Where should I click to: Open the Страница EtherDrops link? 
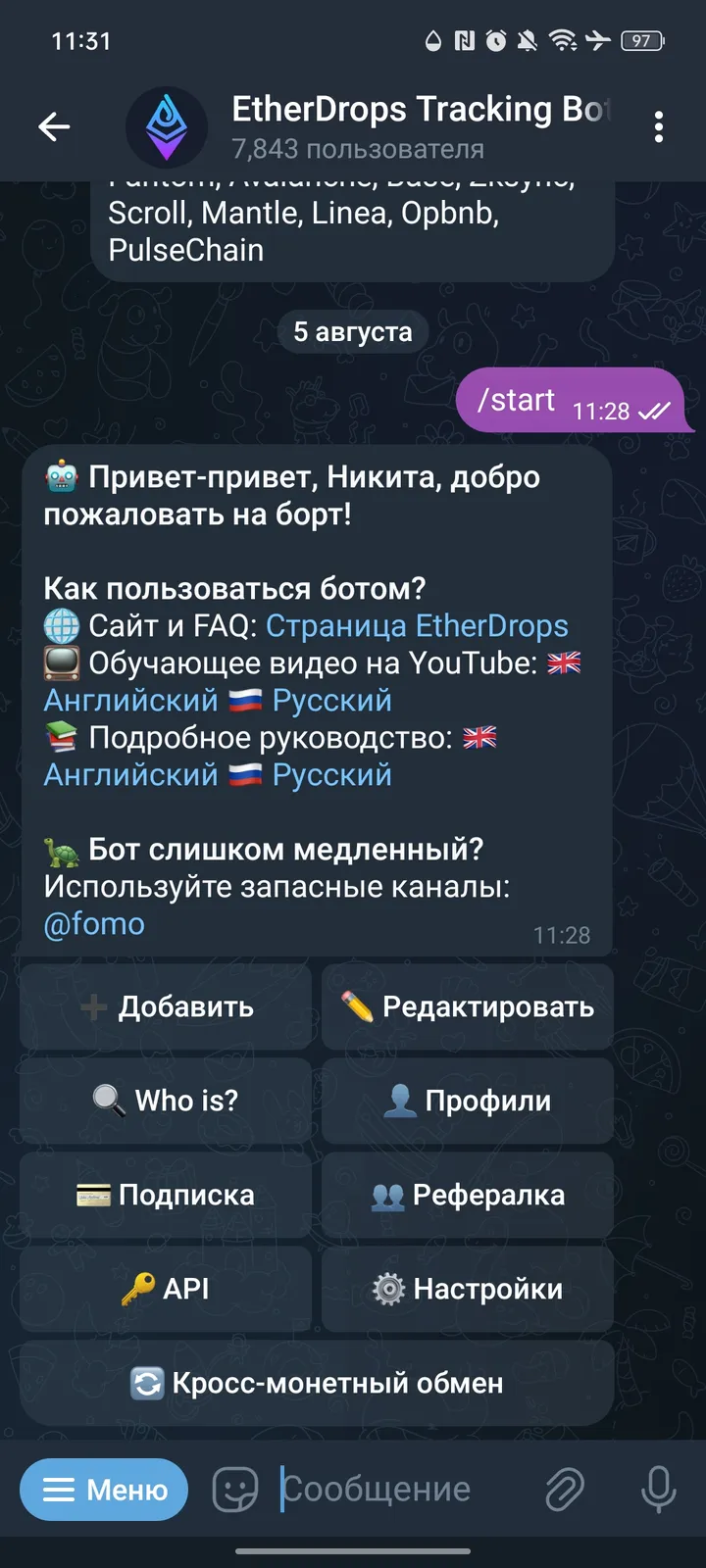(x=416, y=625)
